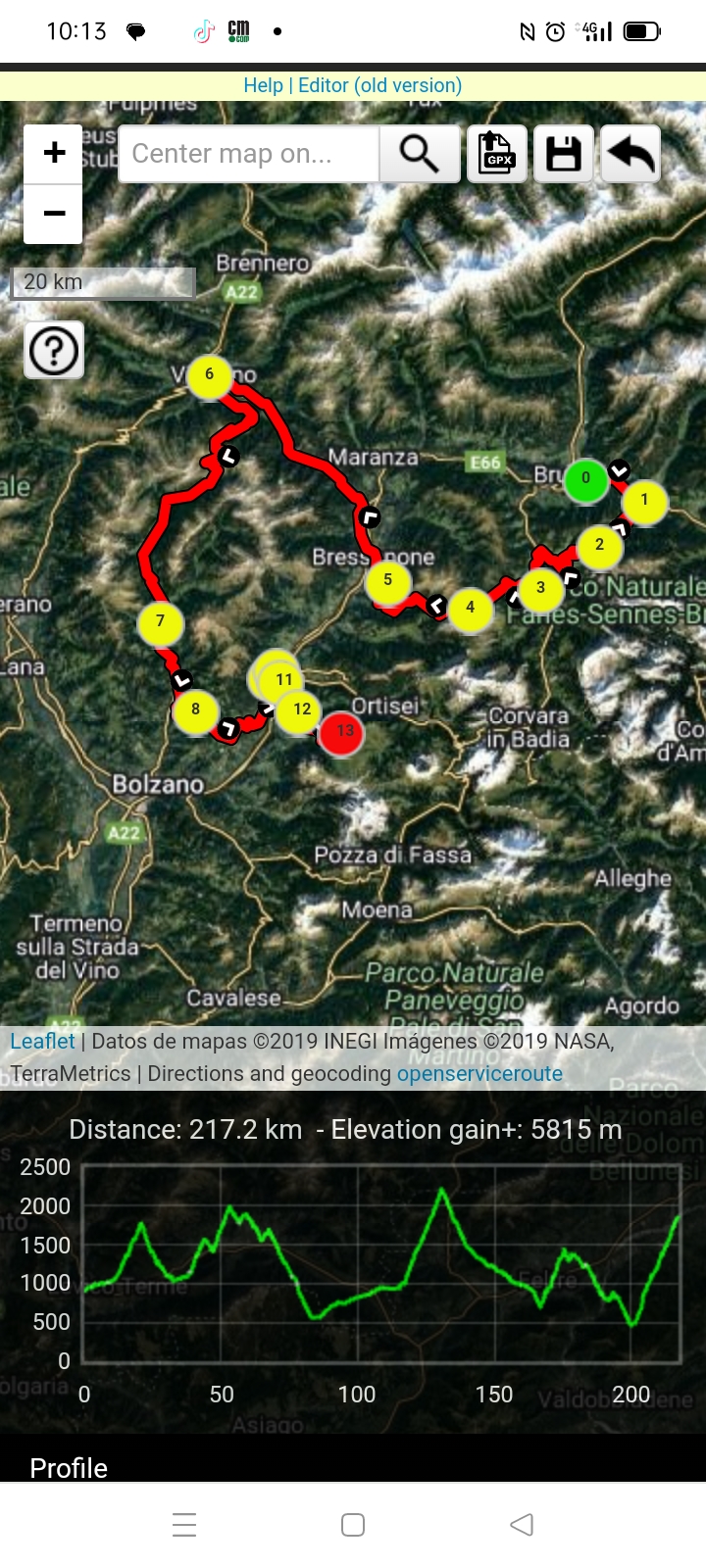Screen dimensions: 706x1568
Task: Open the Help link
Action: point(263,85)
